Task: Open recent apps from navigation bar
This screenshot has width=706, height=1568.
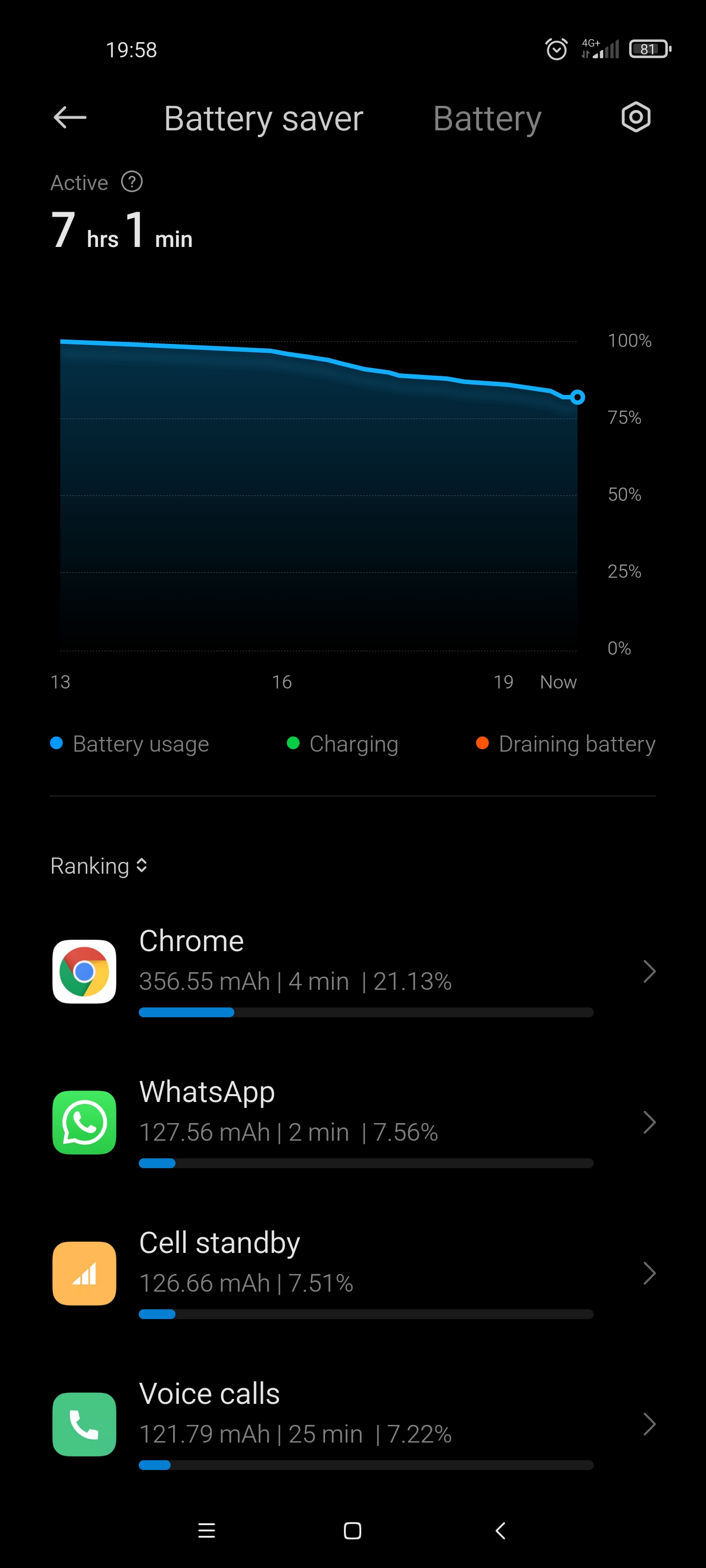Action: (206, 1530)
